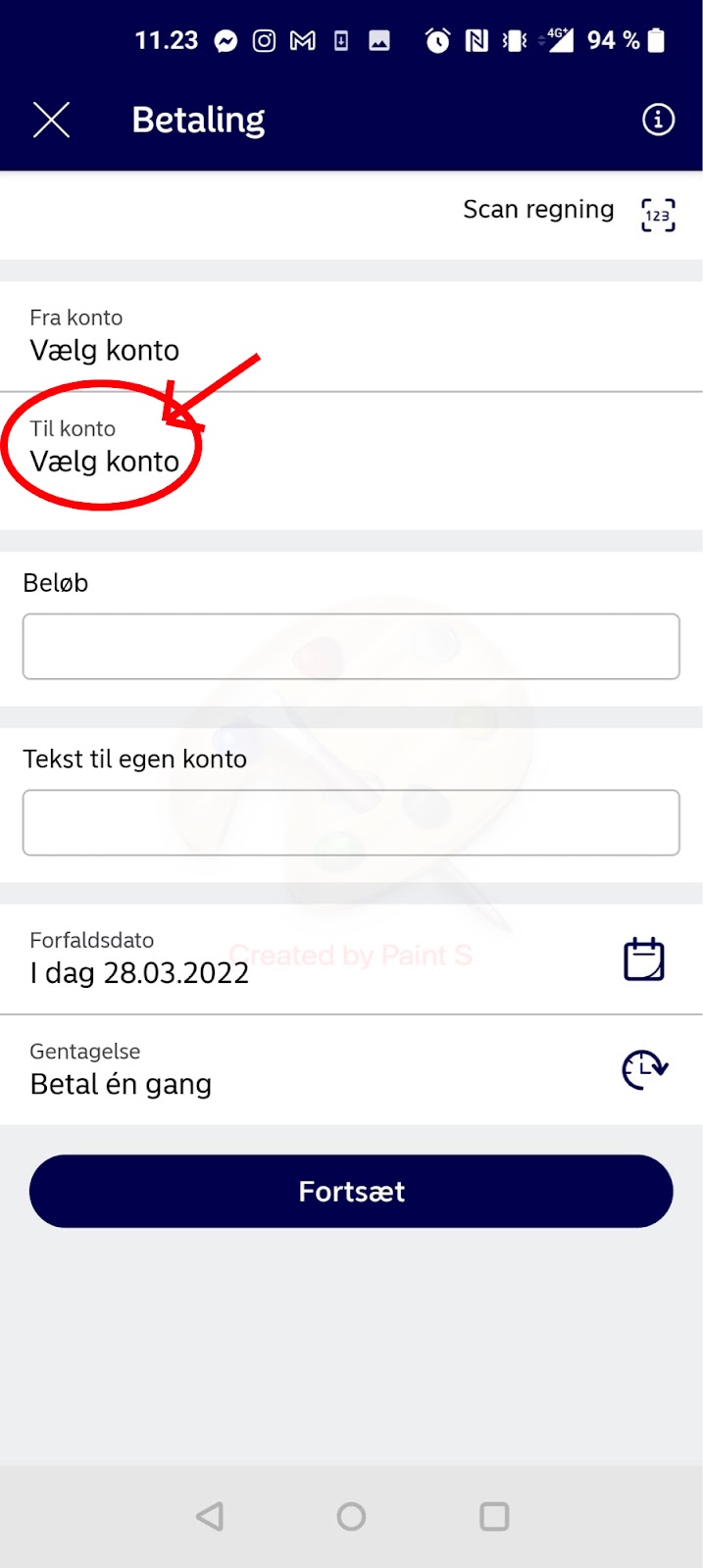Change the Gentagelse repeat setting
This screenshot has width=703, height=1568.
point(643,1070)
